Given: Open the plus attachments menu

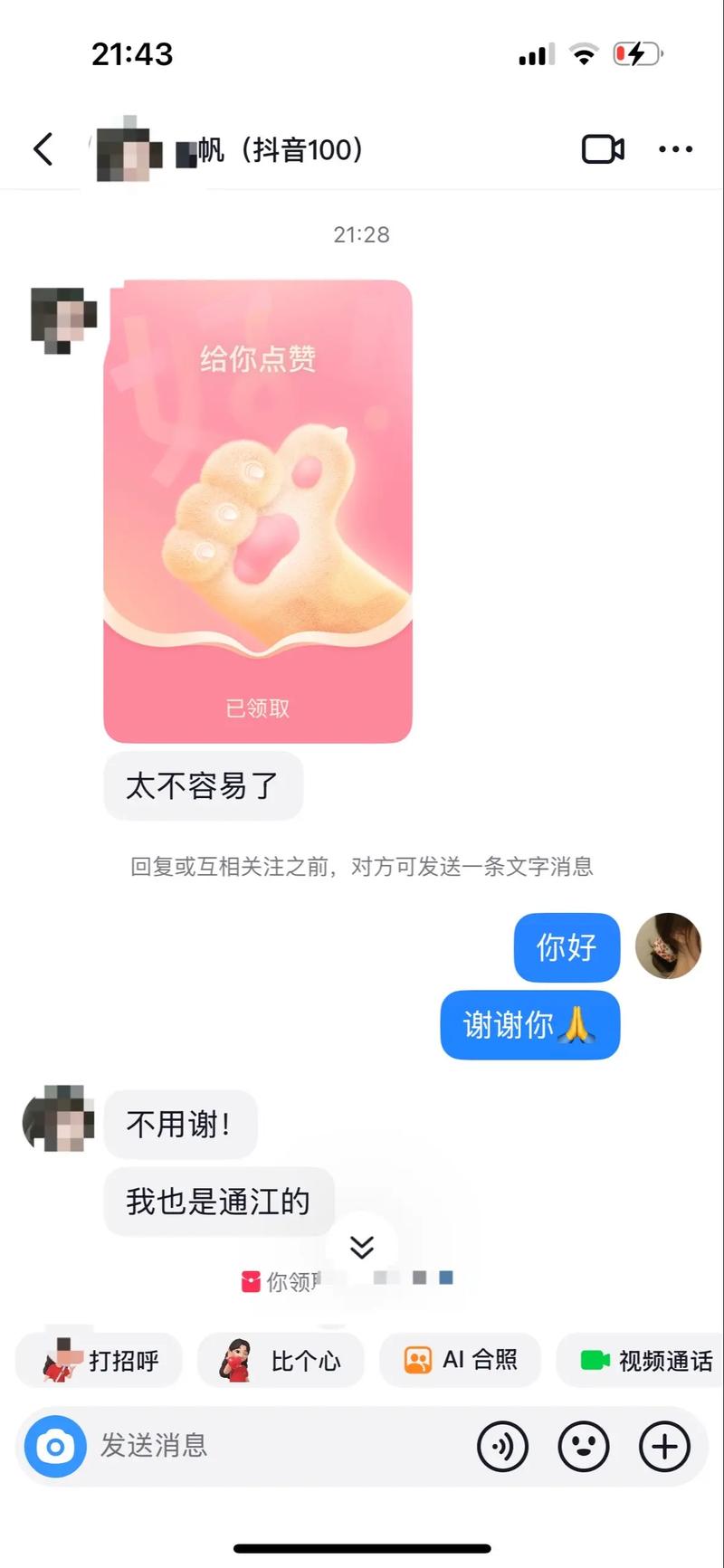Looking at the screenshot, I should pos(664,1447).
